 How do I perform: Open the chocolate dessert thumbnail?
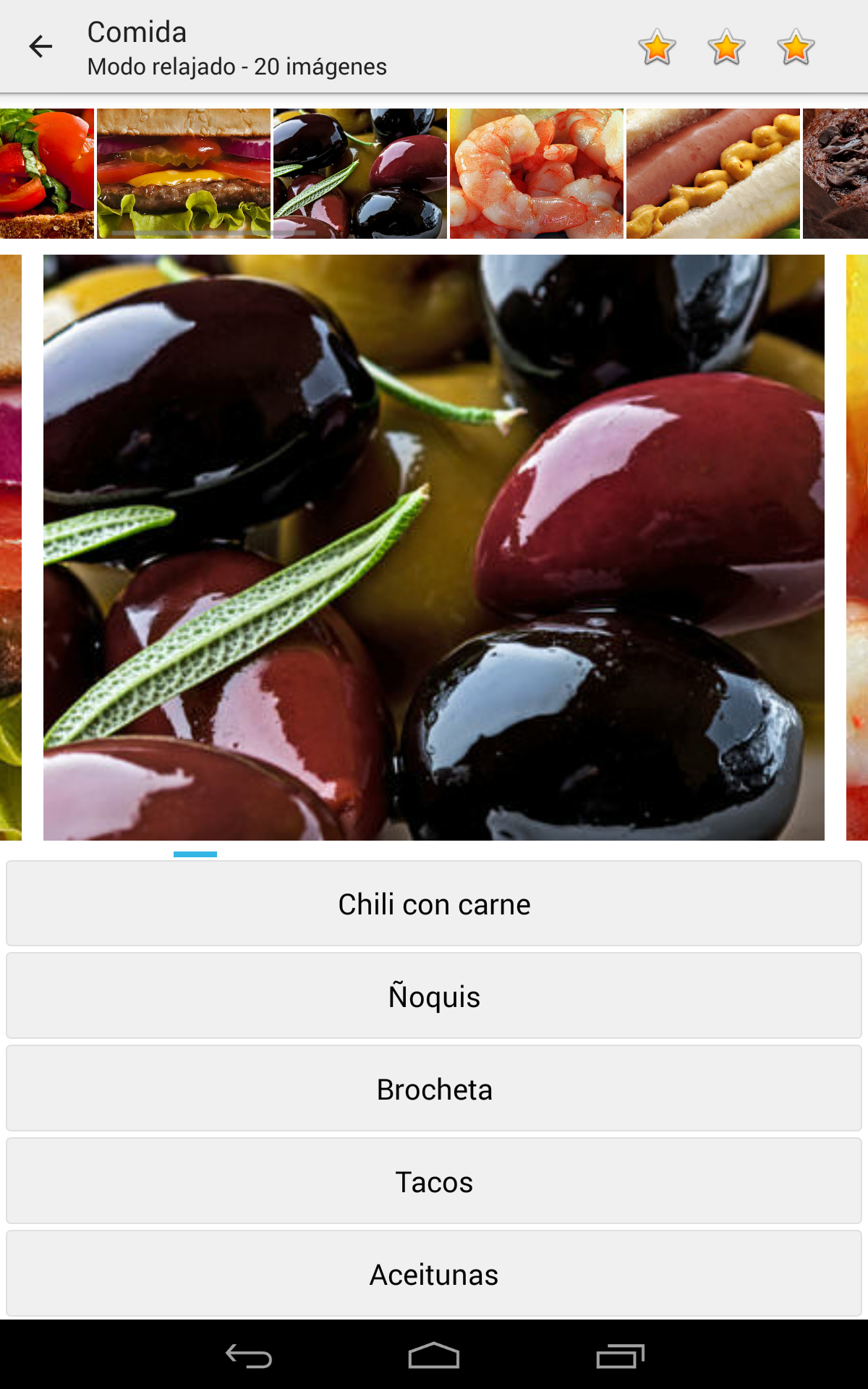click(836, 174)
